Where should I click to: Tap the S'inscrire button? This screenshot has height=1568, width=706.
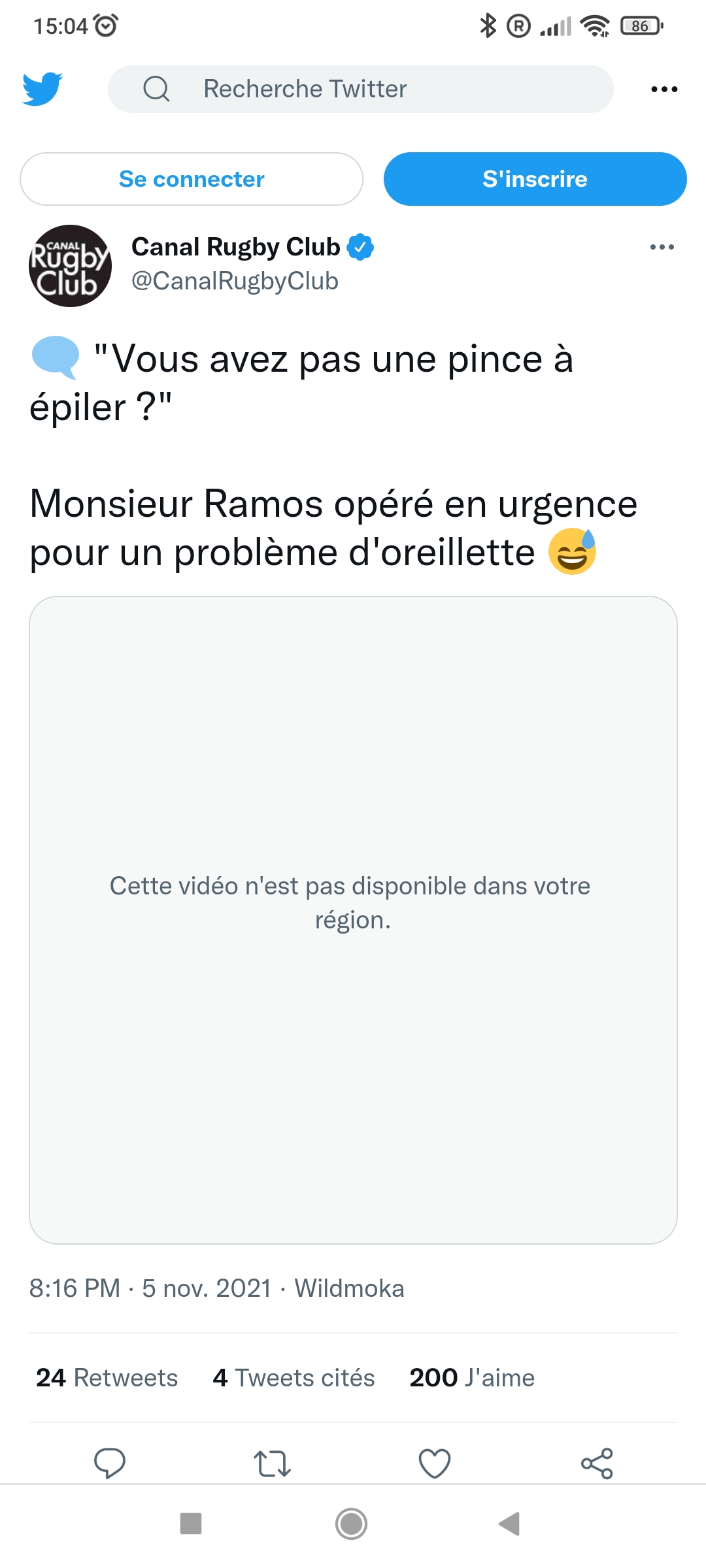tap(535, 179)
